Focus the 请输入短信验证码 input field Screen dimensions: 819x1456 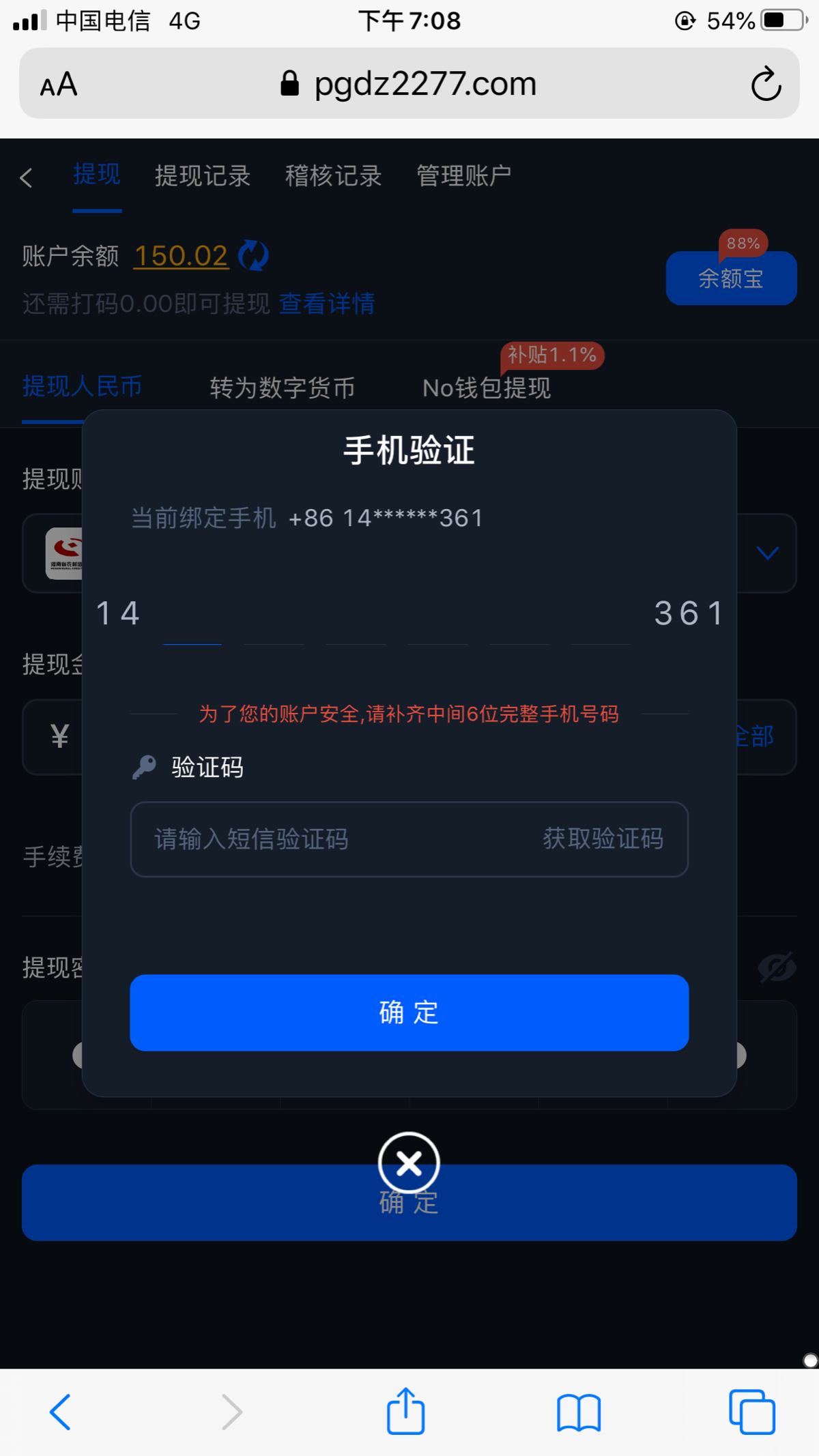(x=328, y=839)
